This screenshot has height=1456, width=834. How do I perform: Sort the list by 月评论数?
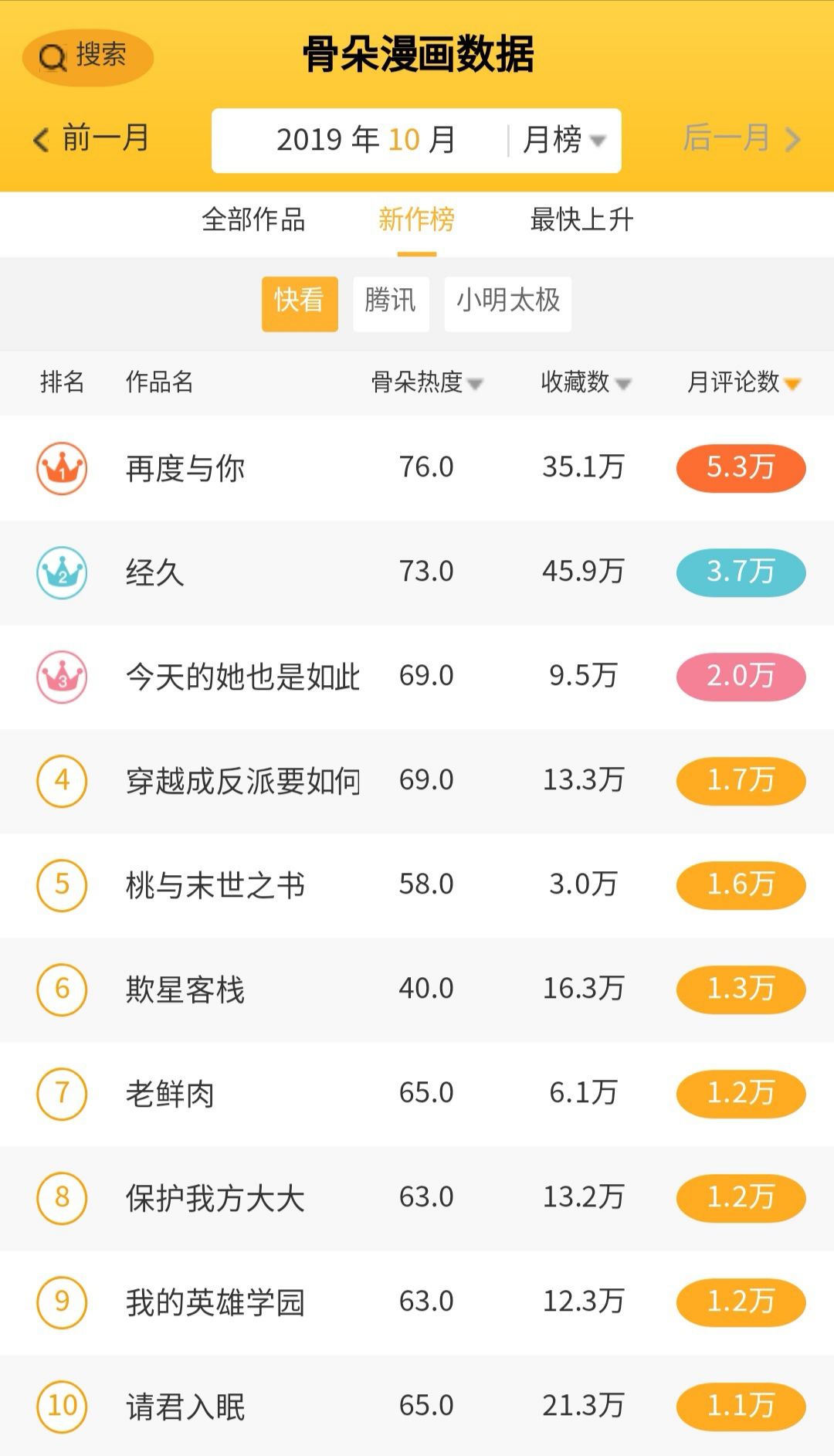[743, 382]
